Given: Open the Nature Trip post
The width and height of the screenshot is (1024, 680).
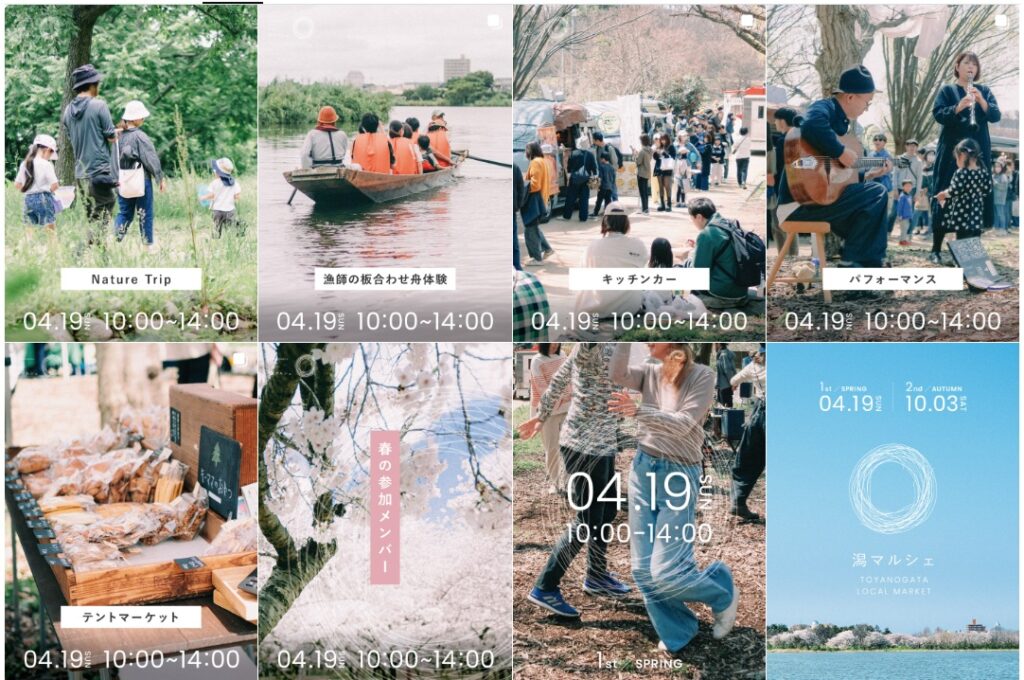Looking at the screenshot, I should tap(130, 172).
